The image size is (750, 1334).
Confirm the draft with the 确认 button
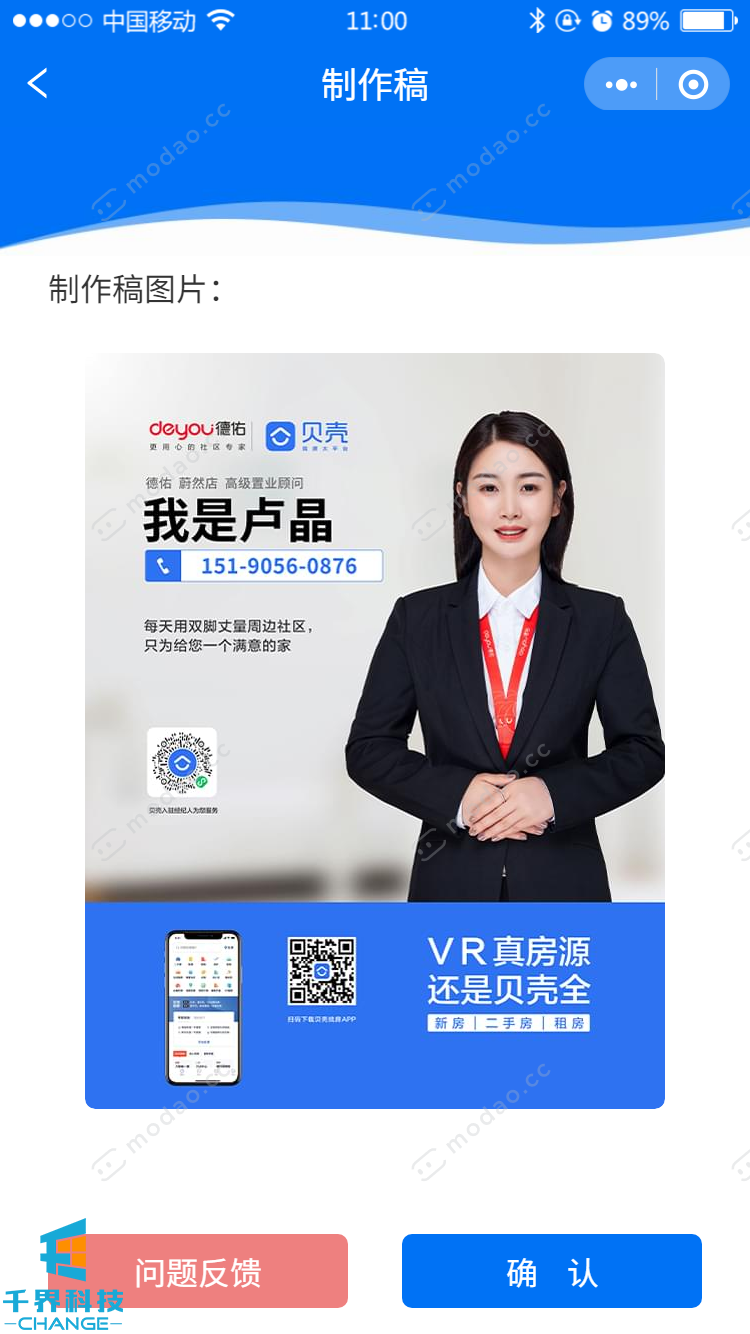pyautogui.click(x=551, y=1272)
